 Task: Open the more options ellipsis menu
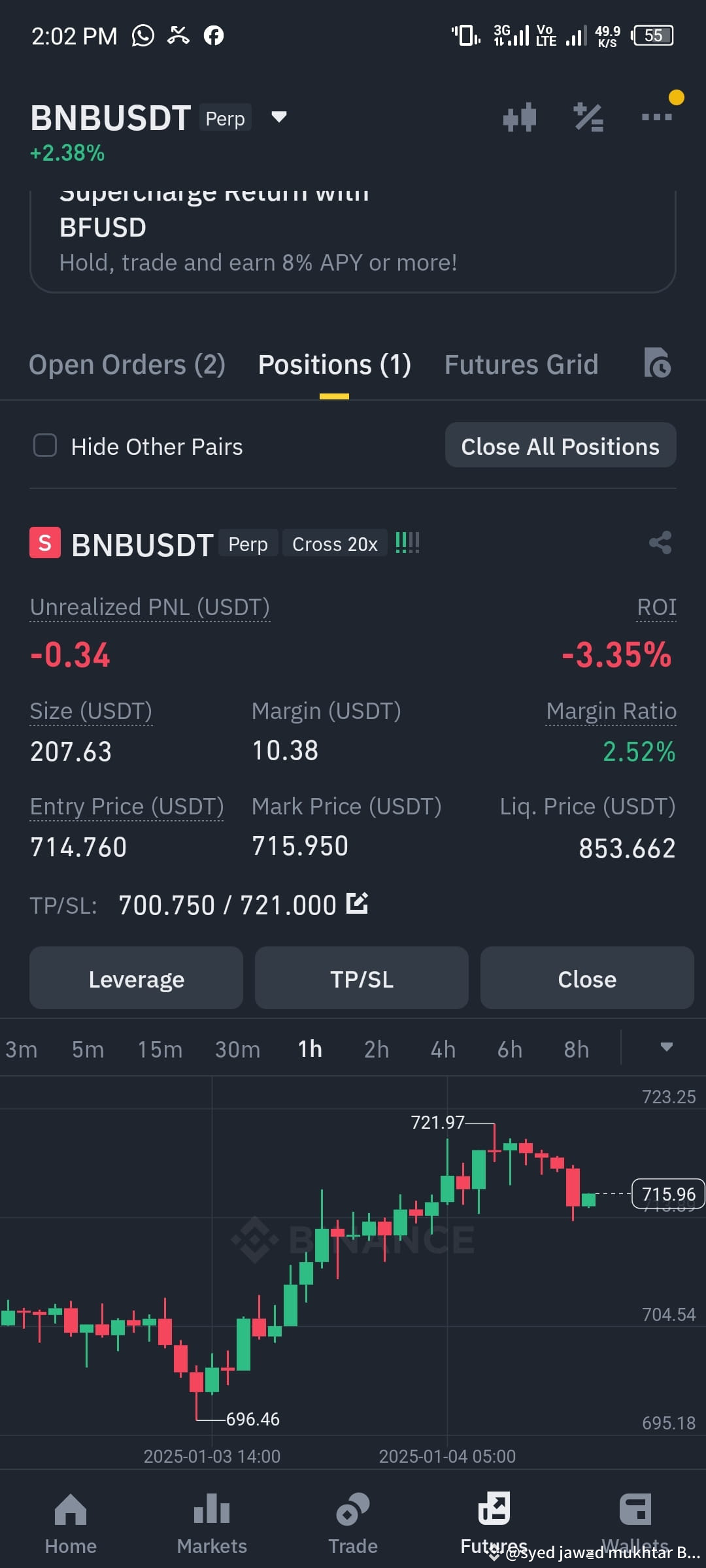pos(656,117)
